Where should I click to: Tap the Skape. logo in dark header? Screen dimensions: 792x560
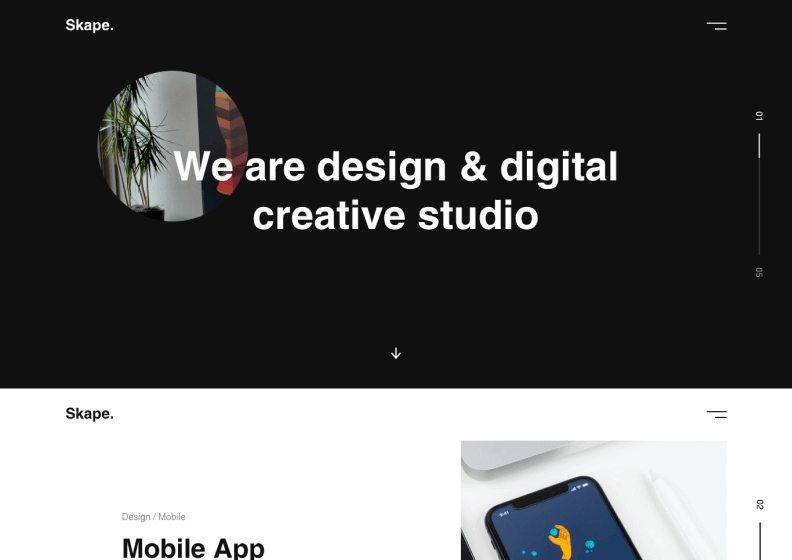89,25
